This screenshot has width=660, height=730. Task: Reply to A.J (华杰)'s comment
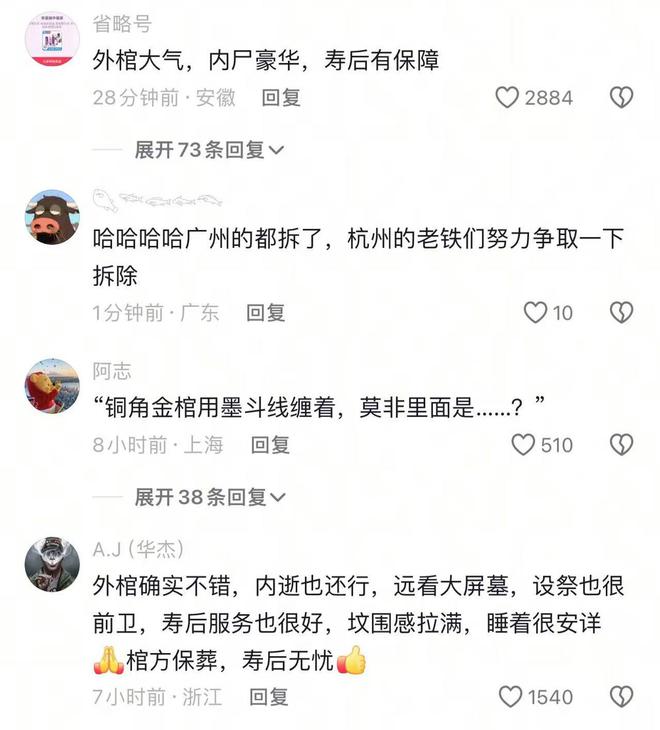tap(269, 696)
